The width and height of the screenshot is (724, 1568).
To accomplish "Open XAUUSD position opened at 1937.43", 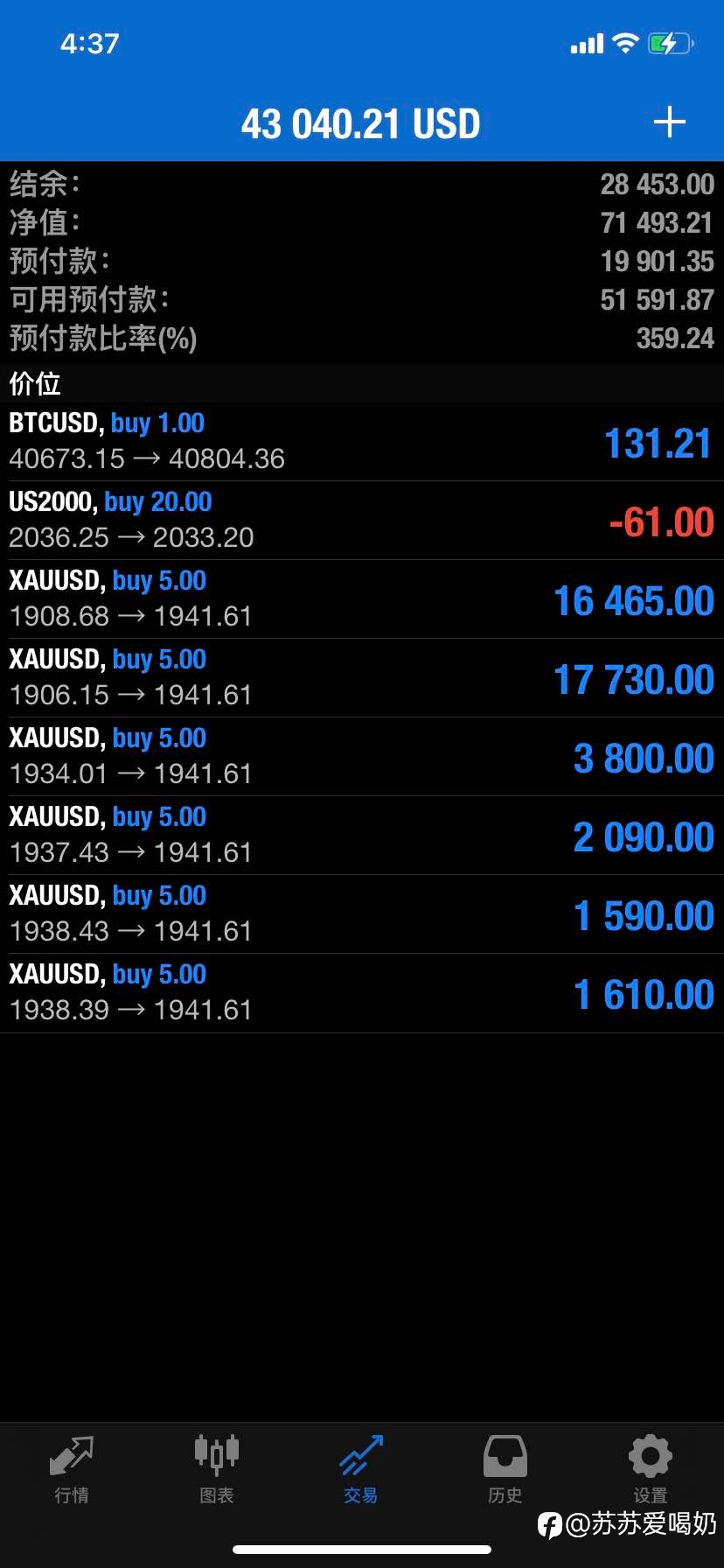I will tap(362, 836).
